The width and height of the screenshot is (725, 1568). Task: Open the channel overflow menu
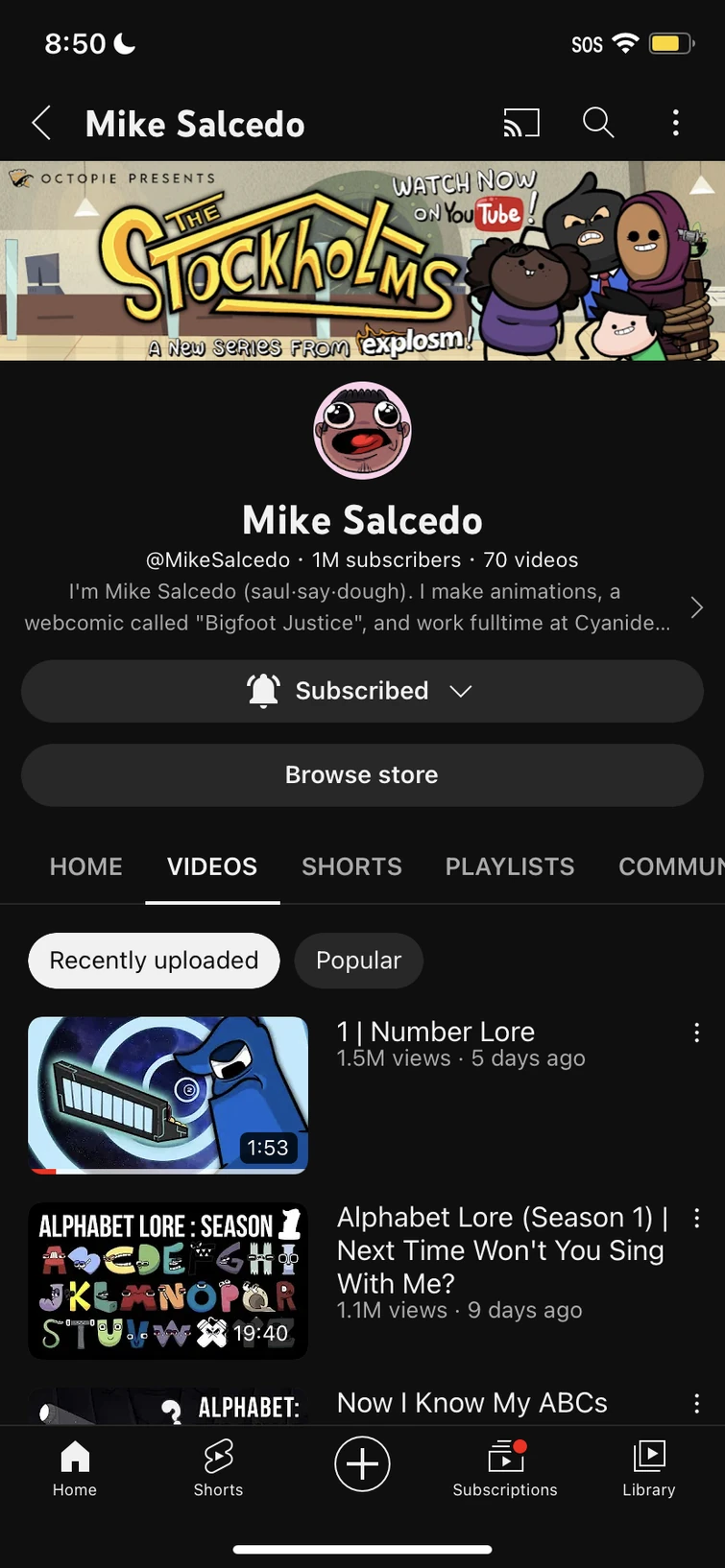676,123
